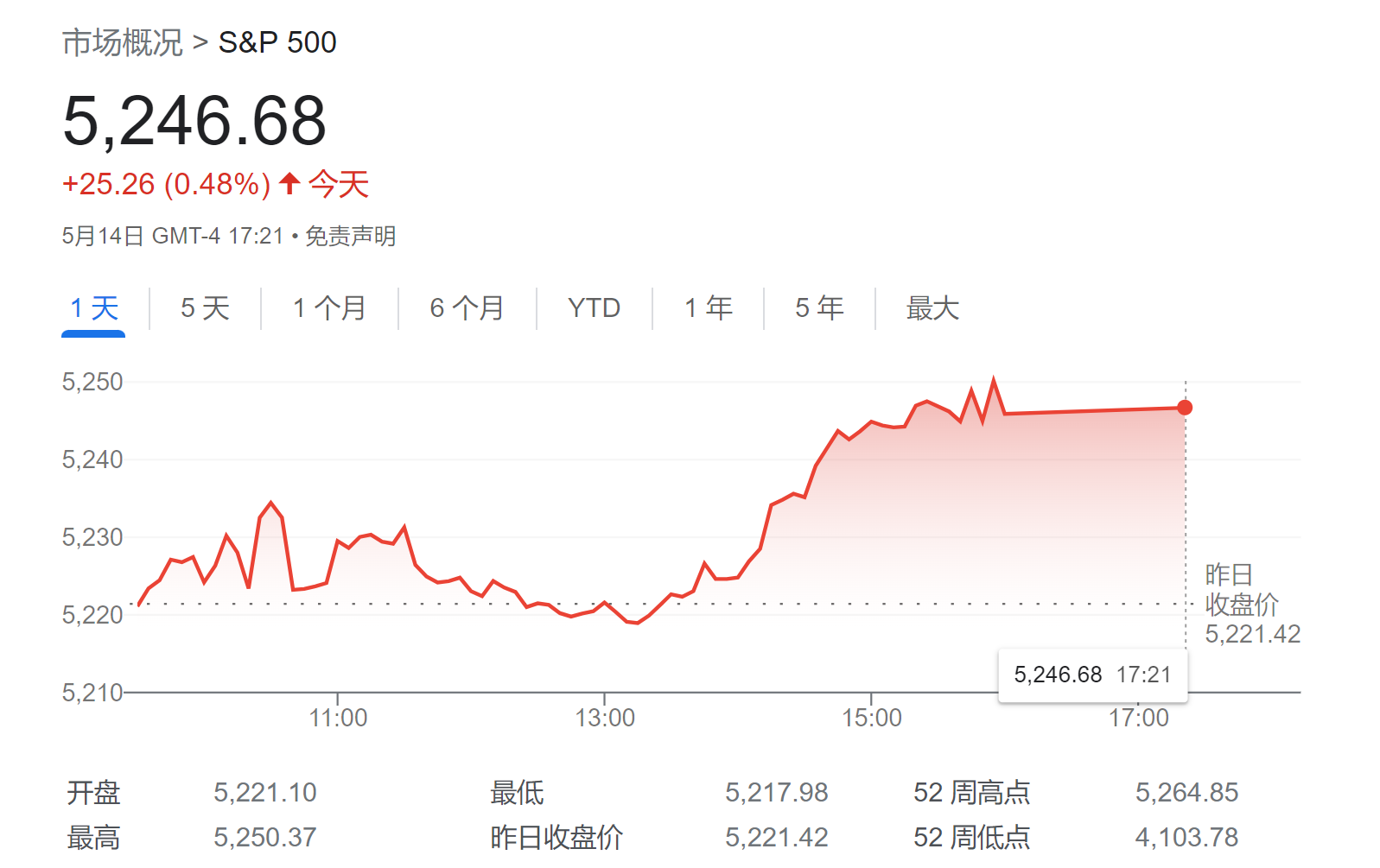Image resolution: width=1380 pixels, height=868 pixels.
Task: Open the 市场概况 breadcrumb link
Action: [x=122, y=42]
